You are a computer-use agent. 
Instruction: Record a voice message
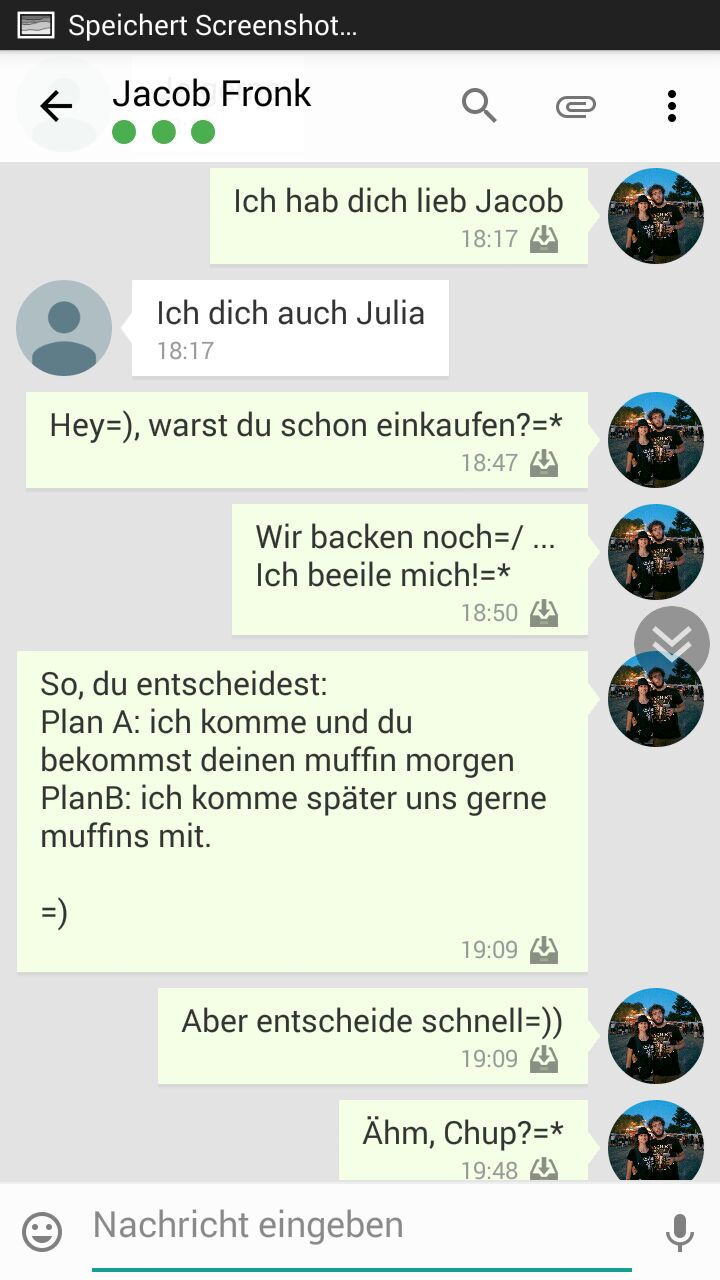[x=680, y=1232]
